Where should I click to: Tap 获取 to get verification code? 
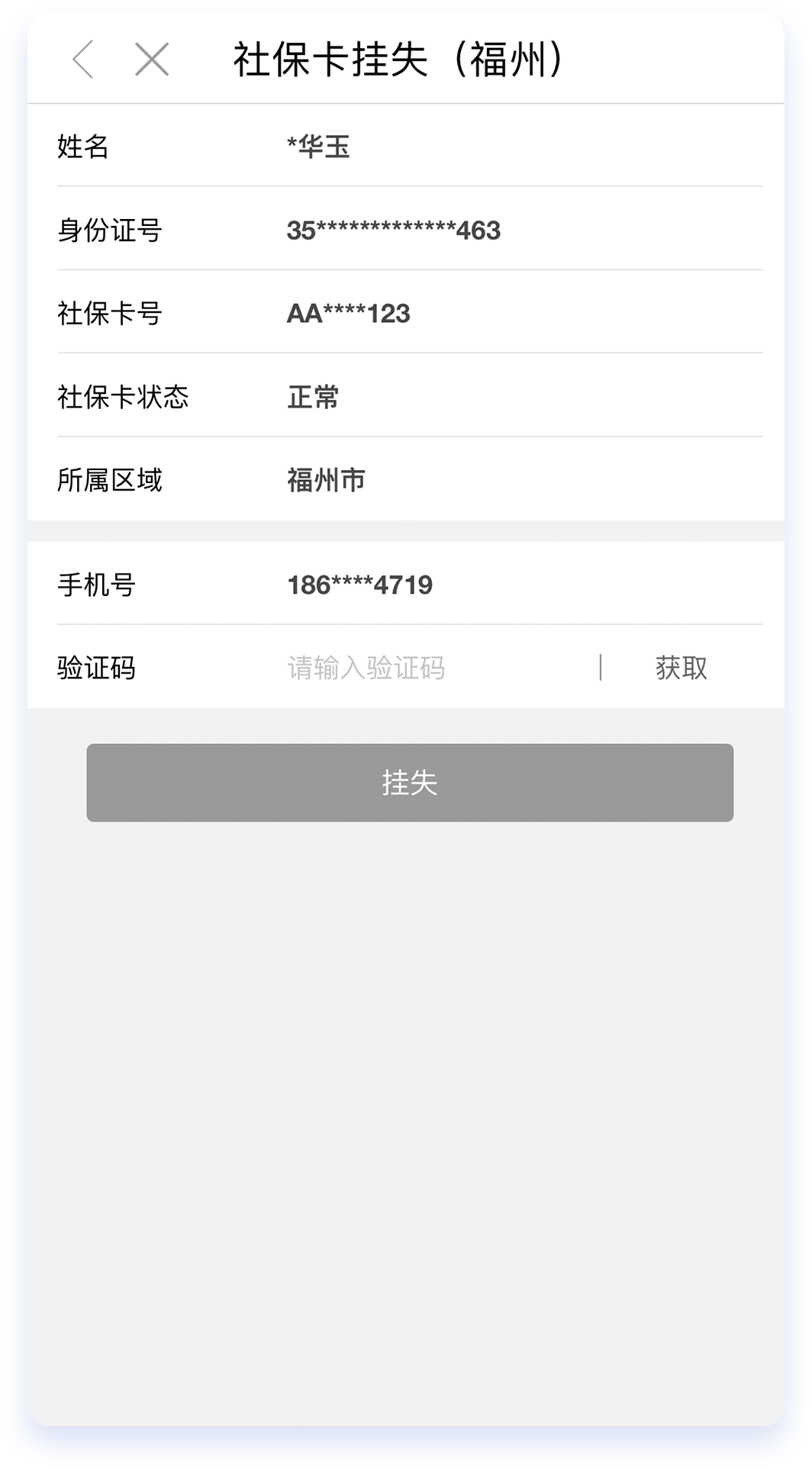(681, 668)
